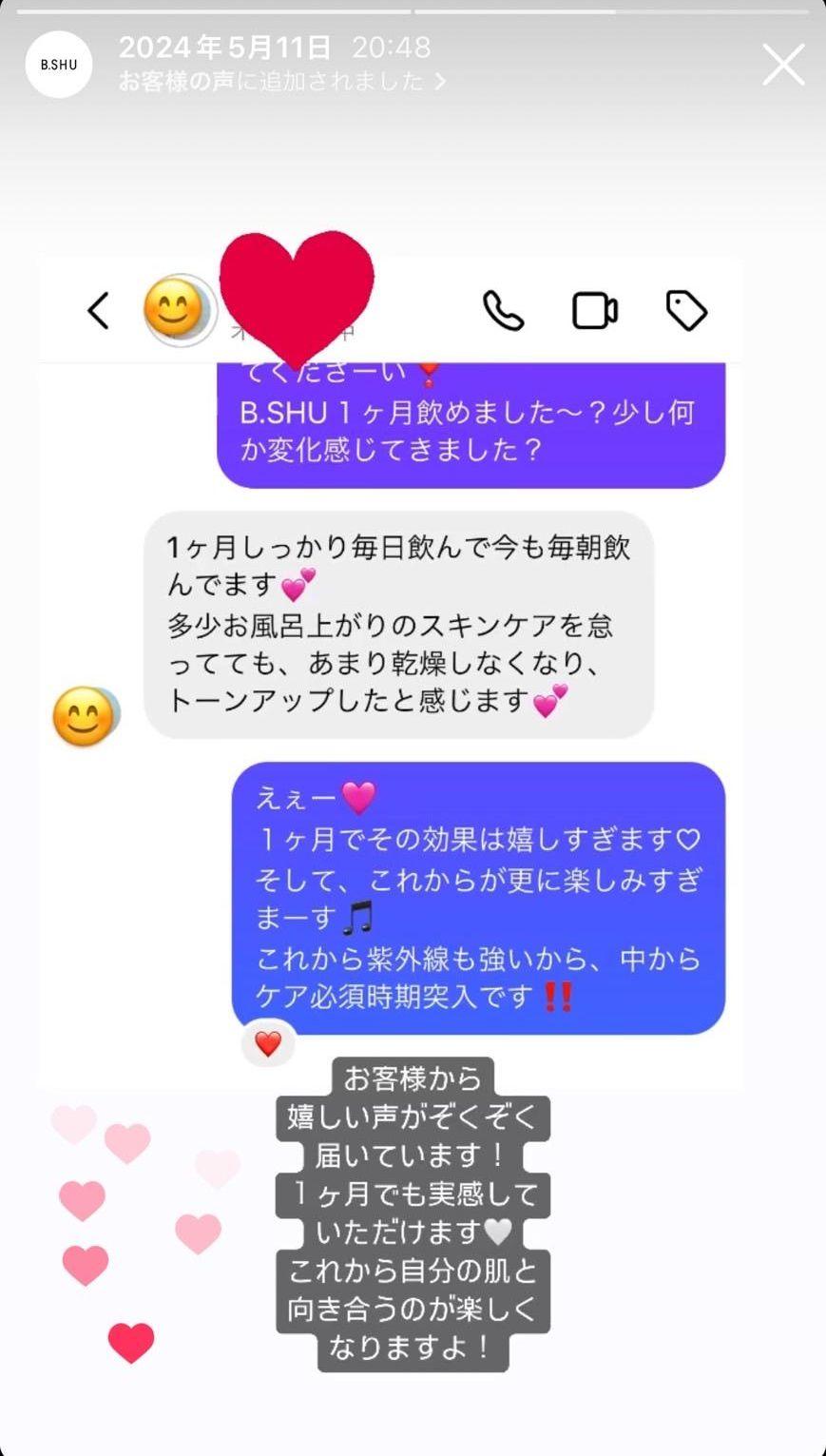The height and width of the screenshot is (1456, 826).
Task: Close the story viewer
Action: pyautogui.click(x=783, y=65)
